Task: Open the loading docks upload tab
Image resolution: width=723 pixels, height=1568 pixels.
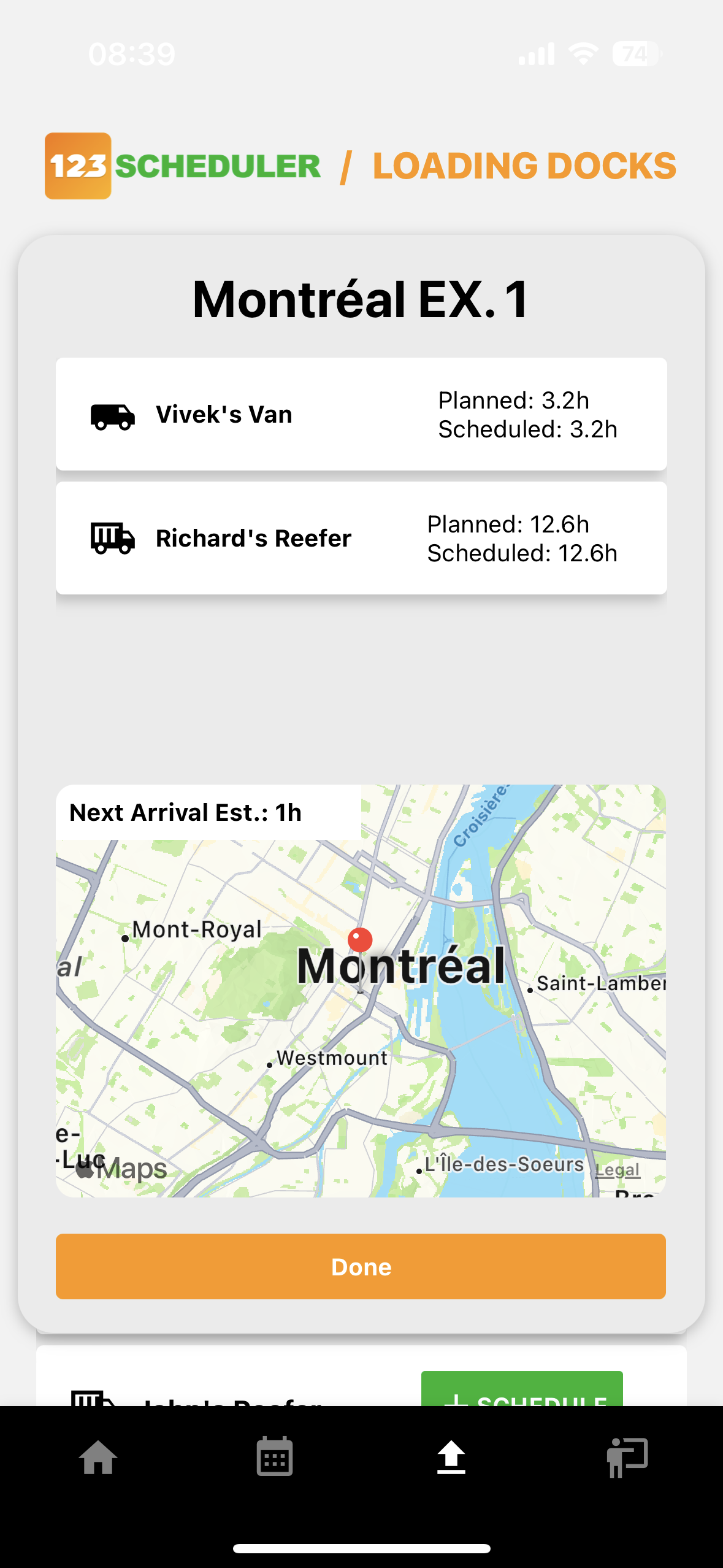Action: pyautogui.click(x=451, y=1457)
